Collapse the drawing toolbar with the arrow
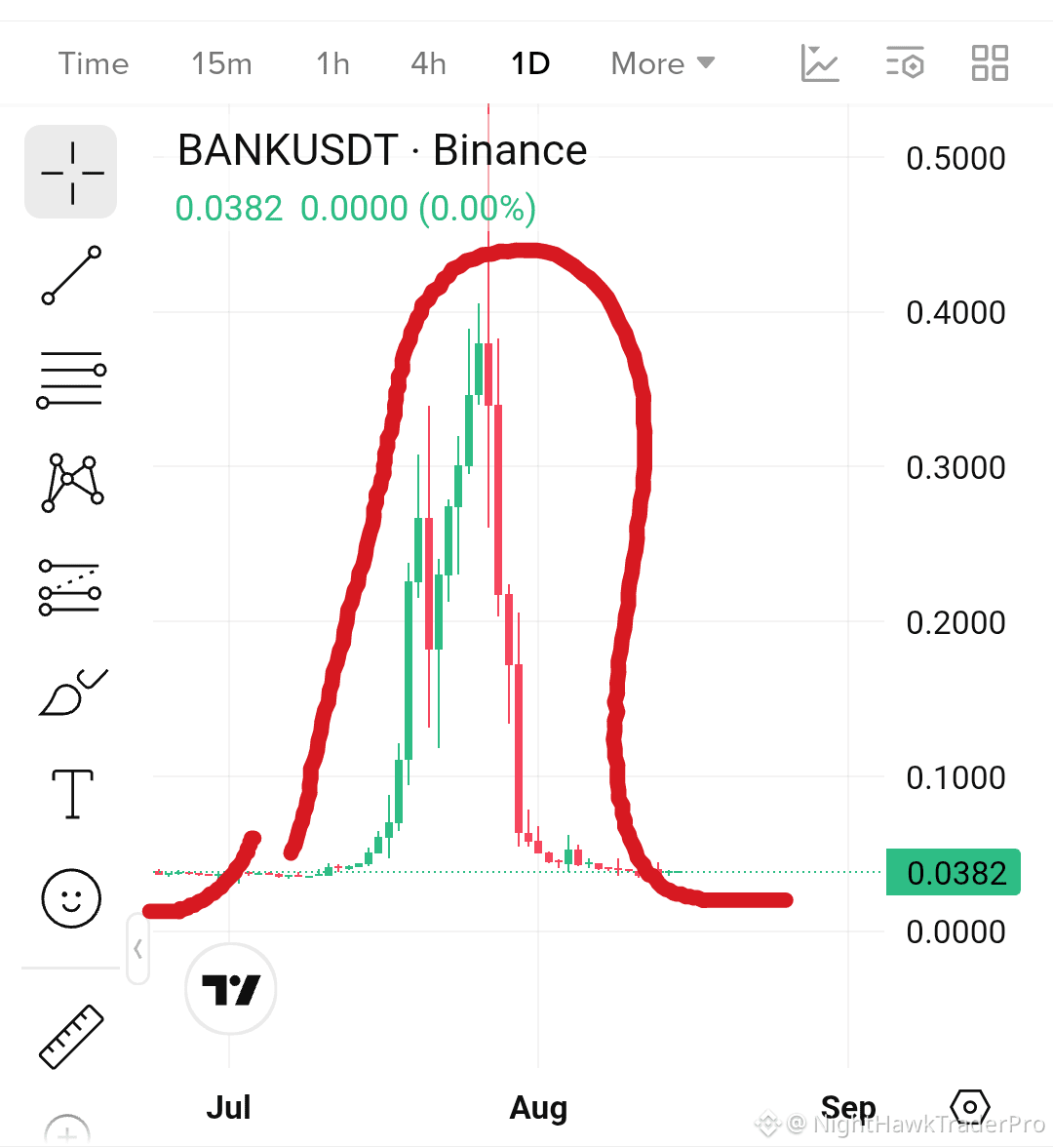The image size is (1053, 1148). (x=137, y=949)
